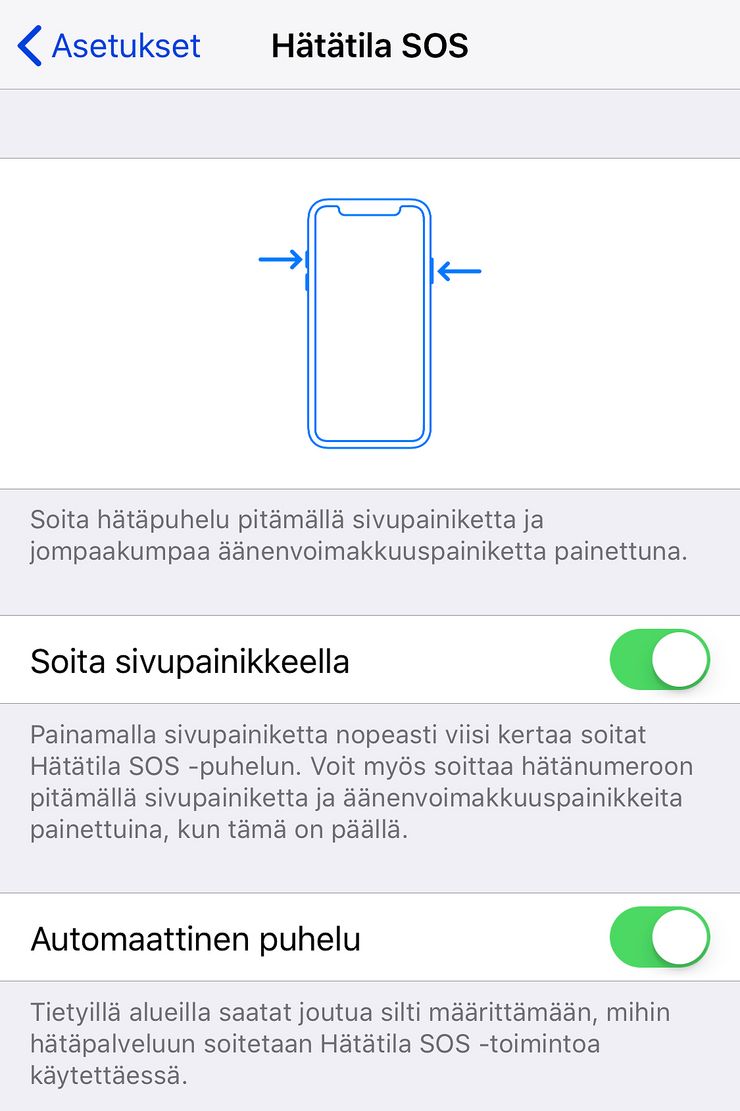Disable the Soita sivupainikkeella switch

click(659, 660)
